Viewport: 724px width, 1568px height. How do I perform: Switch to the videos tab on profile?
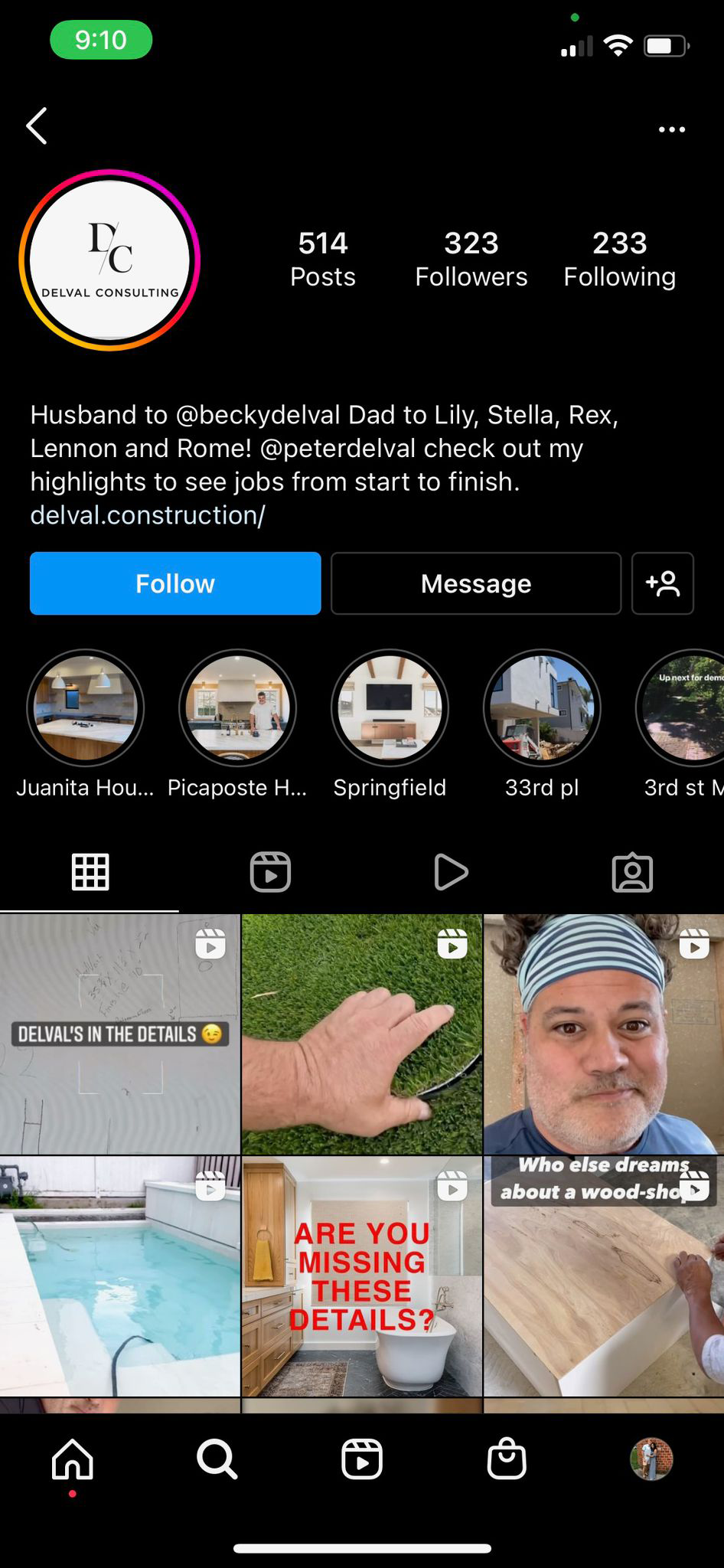pyautogui.click(x=451, y=872)
